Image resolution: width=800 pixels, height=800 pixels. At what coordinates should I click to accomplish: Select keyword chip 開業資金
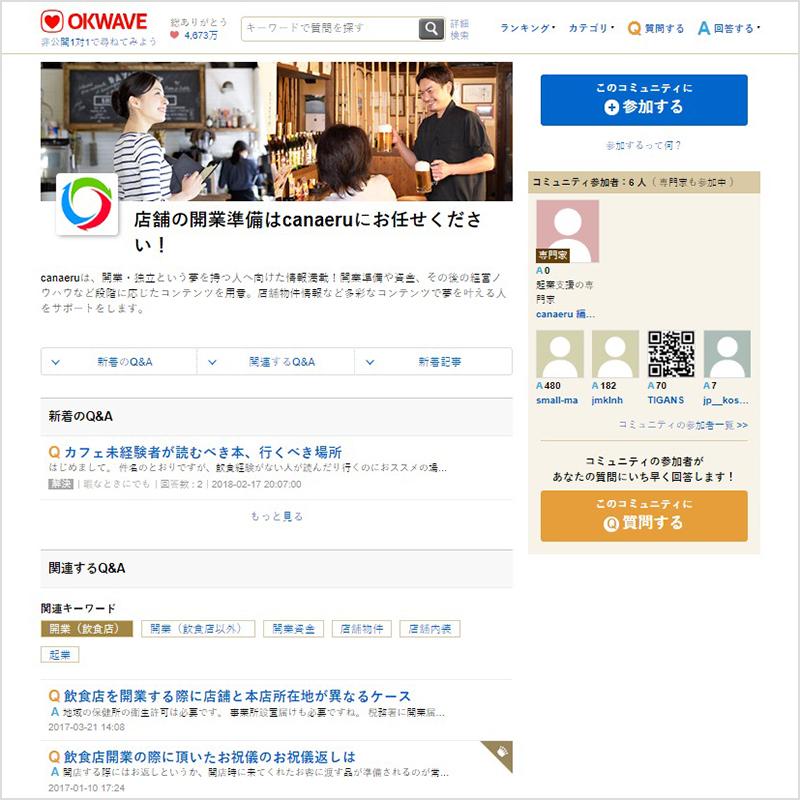point(294,629)
